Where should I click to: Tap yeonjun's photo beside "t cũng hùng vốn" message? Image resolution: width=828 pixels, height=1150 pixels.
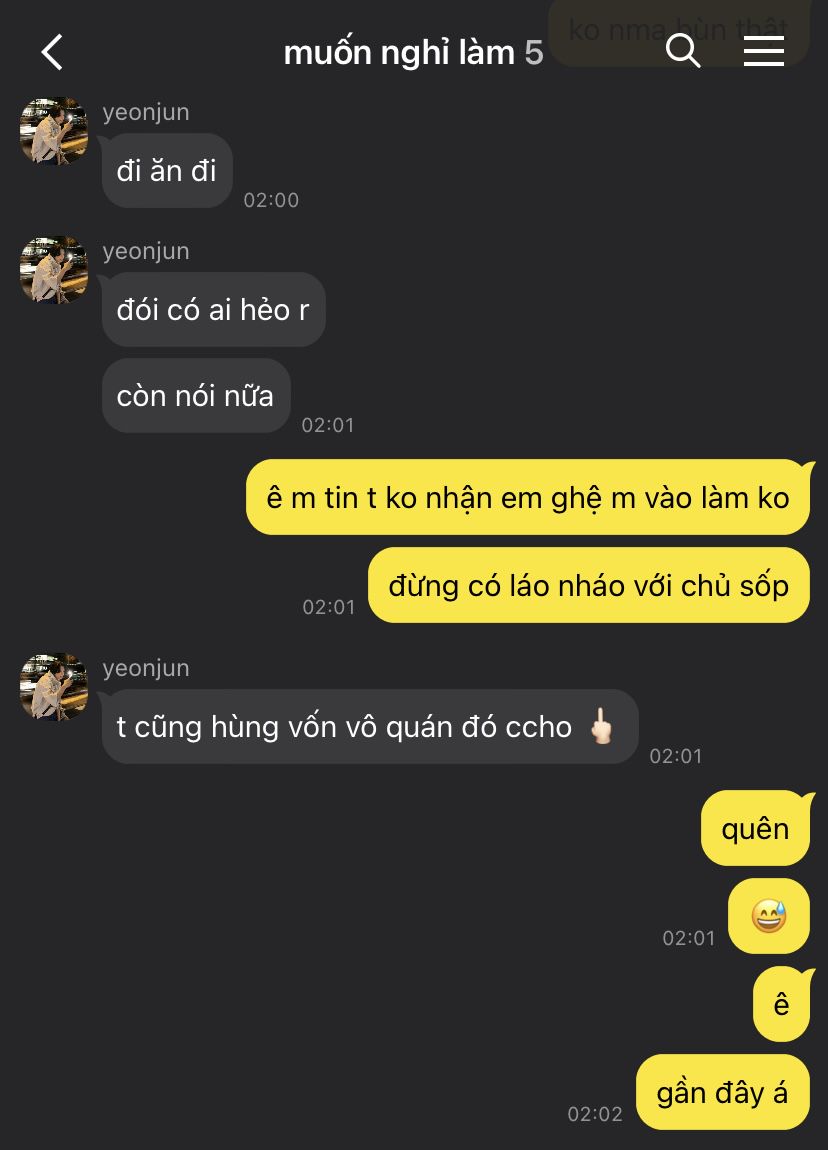coord(54,687)
